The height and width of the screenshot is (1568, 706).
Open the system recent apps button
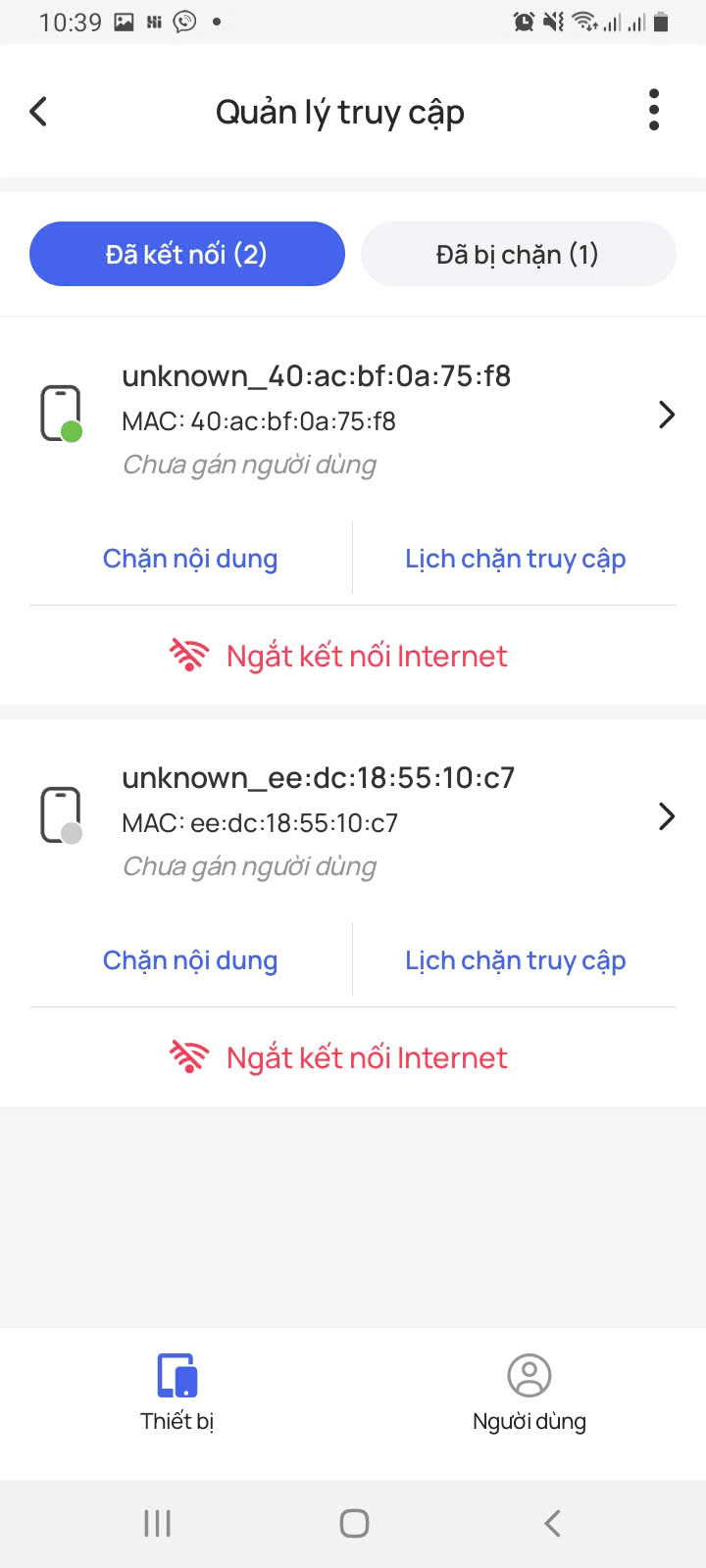pyautogui.click(x=157, y=1523)
